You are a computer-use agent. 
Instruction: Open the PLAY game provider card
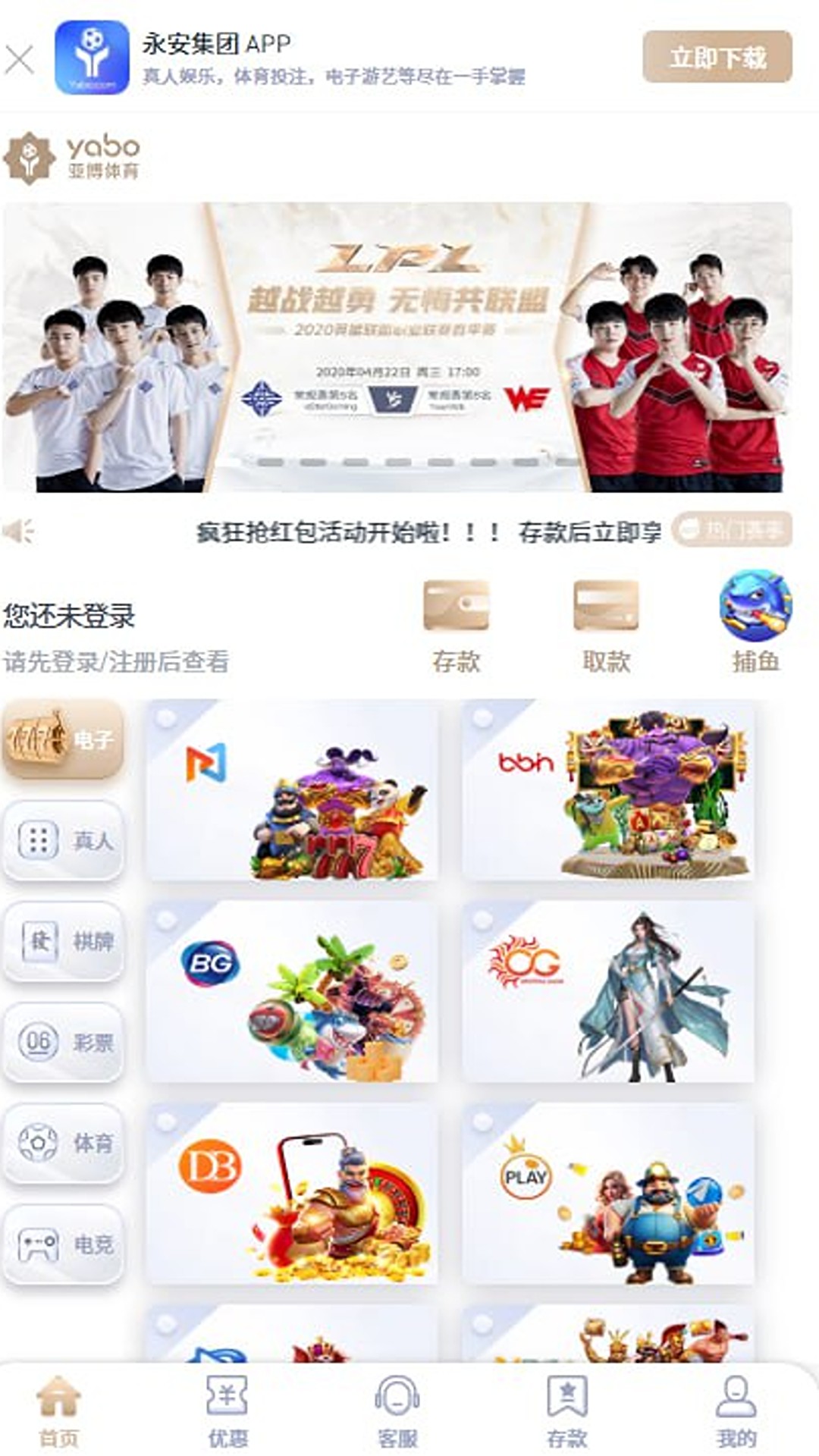pyautogui.click(x=608, y=1194)
